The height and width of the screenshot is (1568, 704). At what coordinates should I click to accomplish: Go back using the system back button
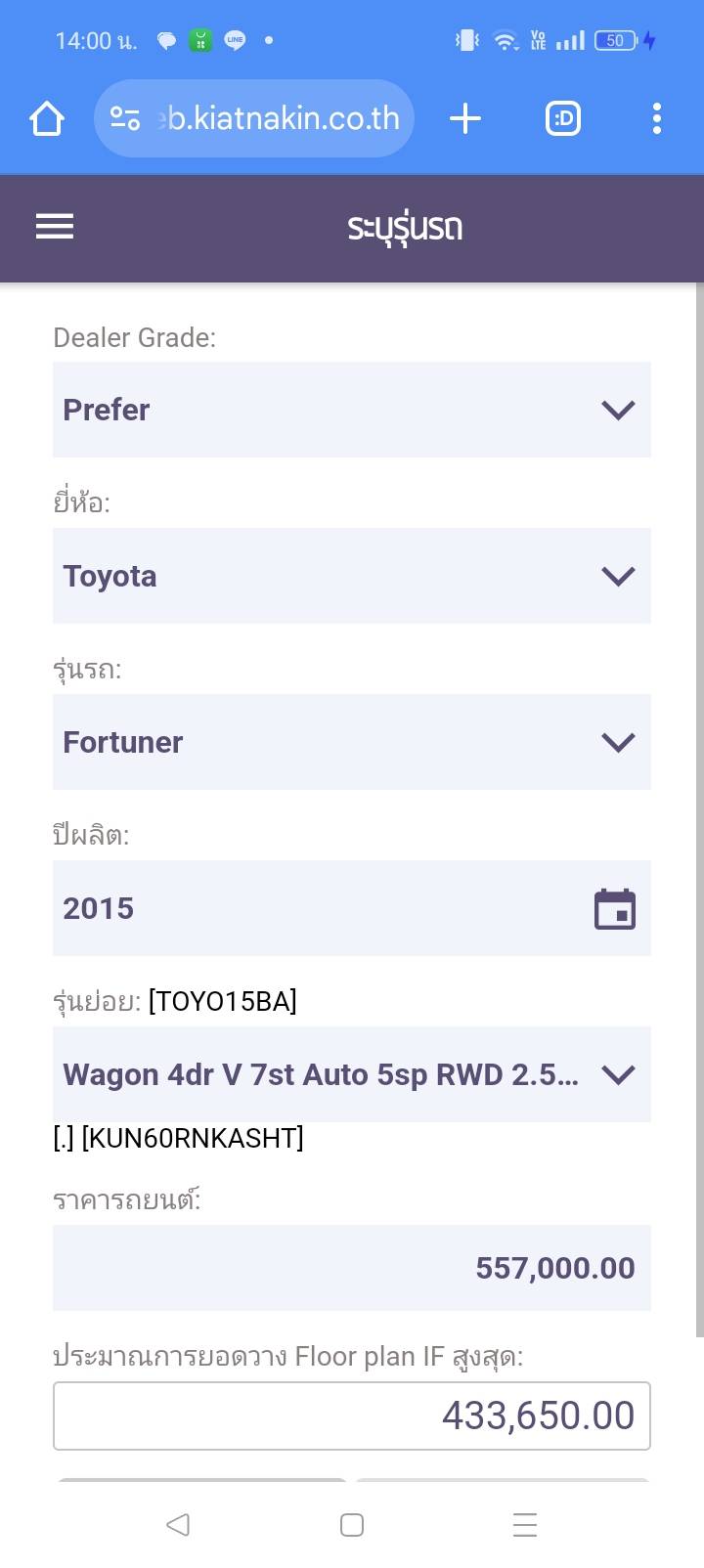pos(178,1525)
